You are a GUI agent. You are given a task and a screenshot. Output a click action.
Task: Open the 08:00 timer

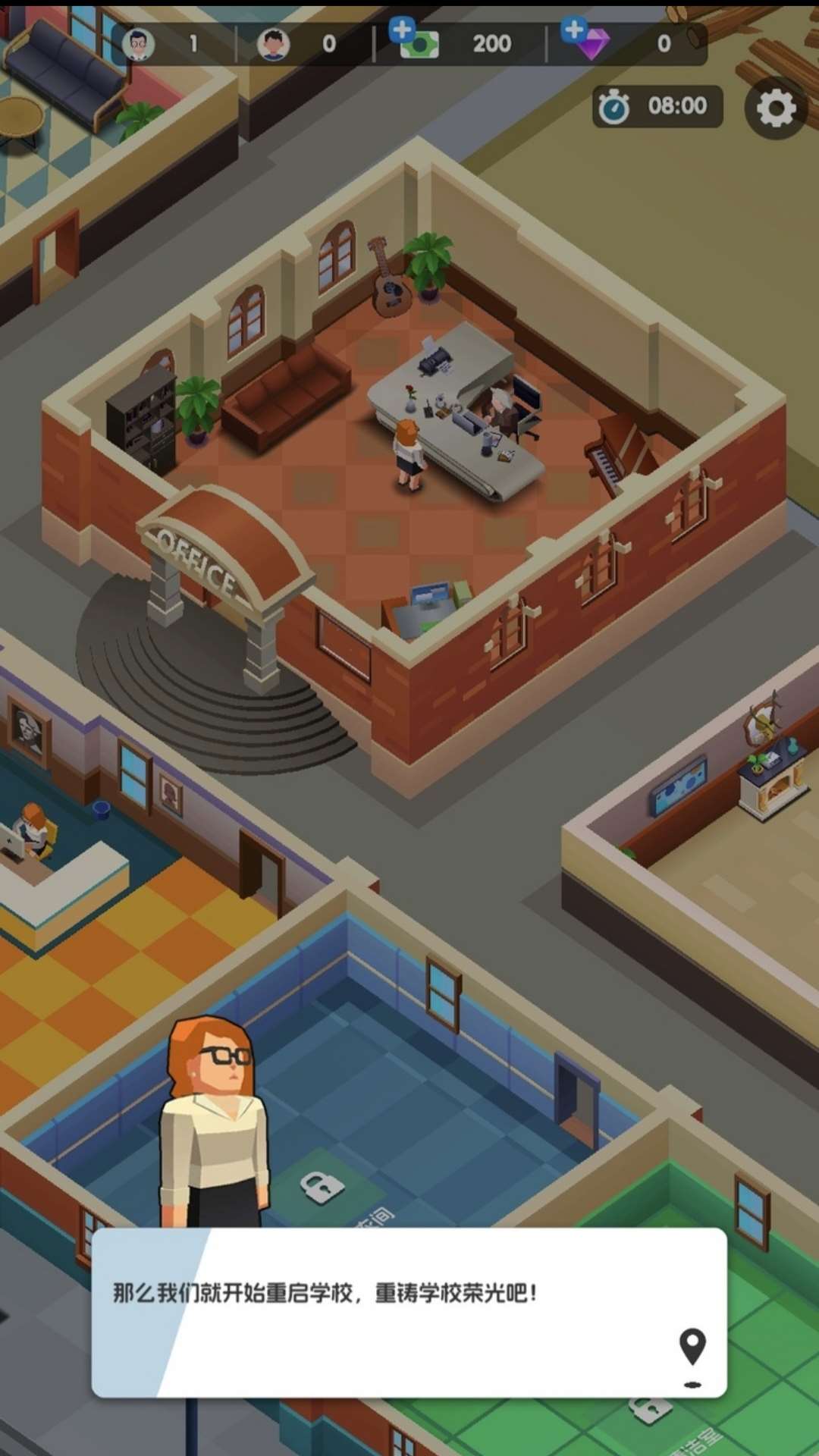(x=657, y=106)
